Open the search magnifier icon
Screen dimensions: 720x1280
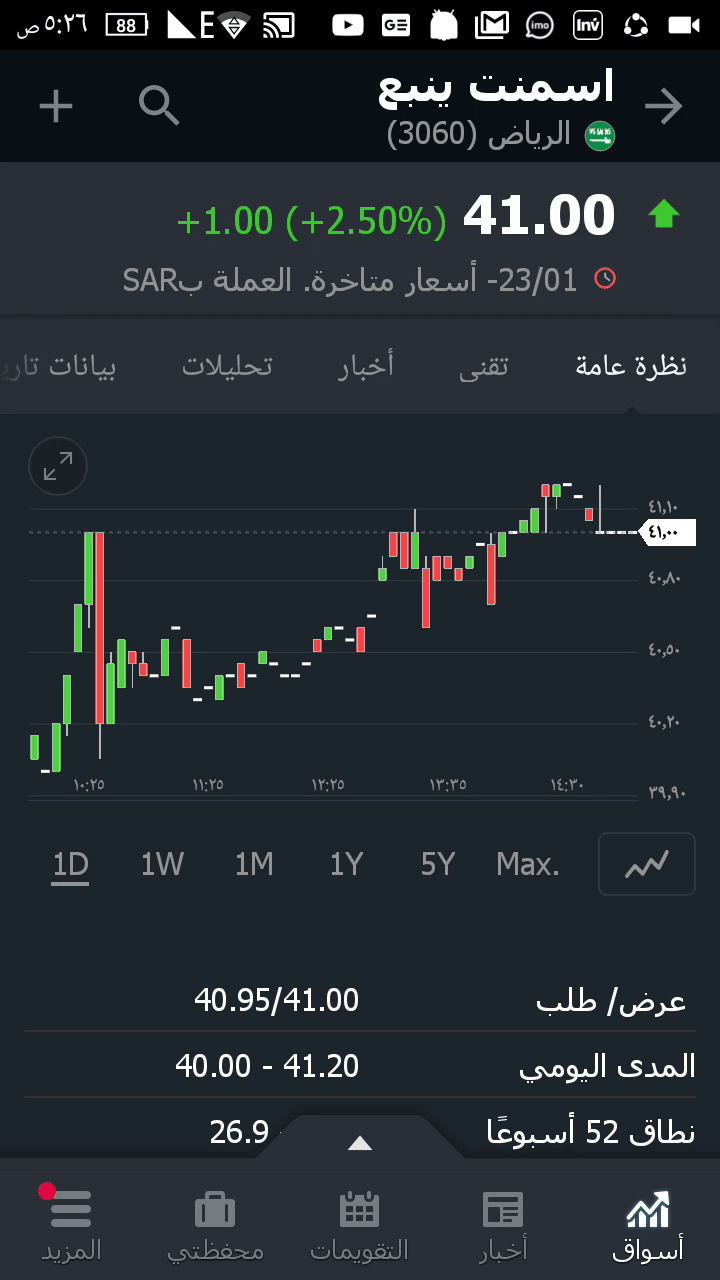coord(159,106)
